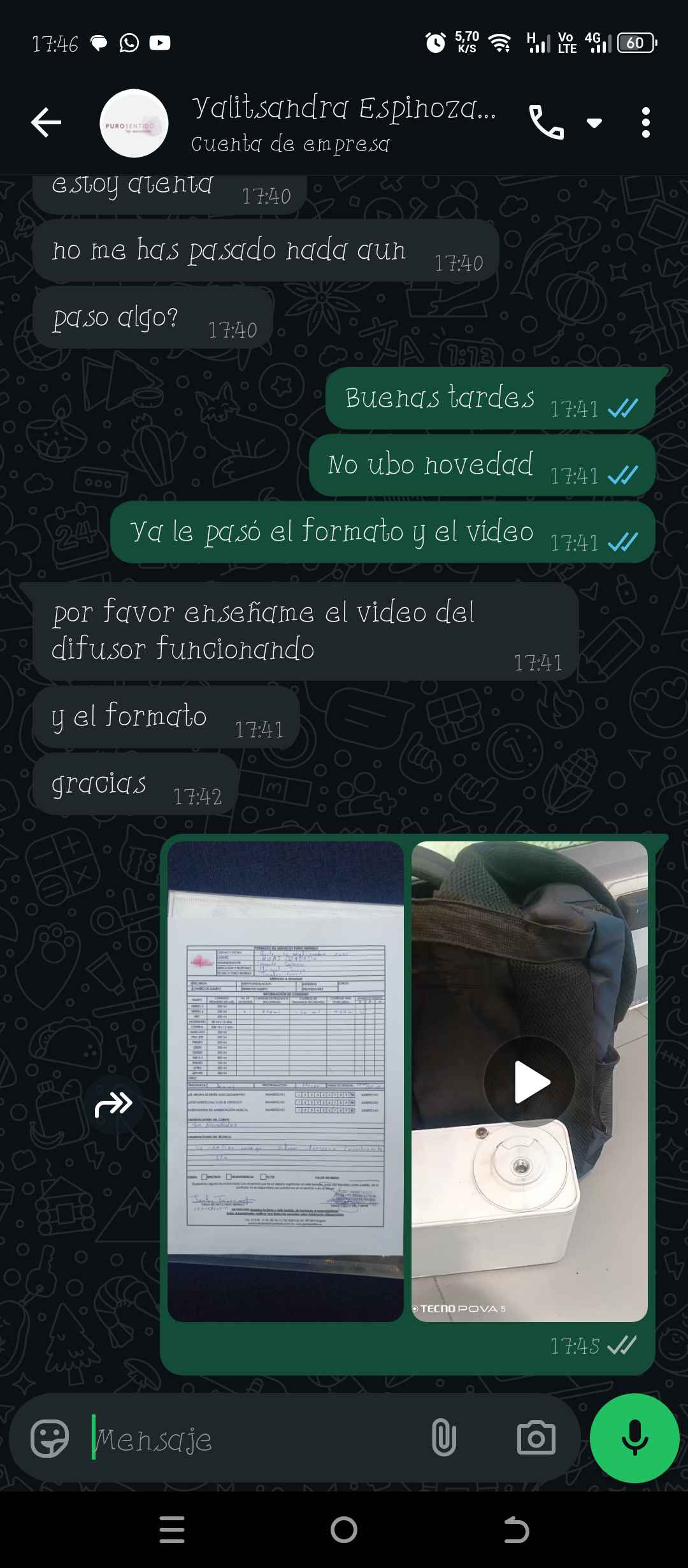The height and width of the screenshot is (1568, 688).
Task: Play the diffuser video
Action: click(x=529, y=1082)
